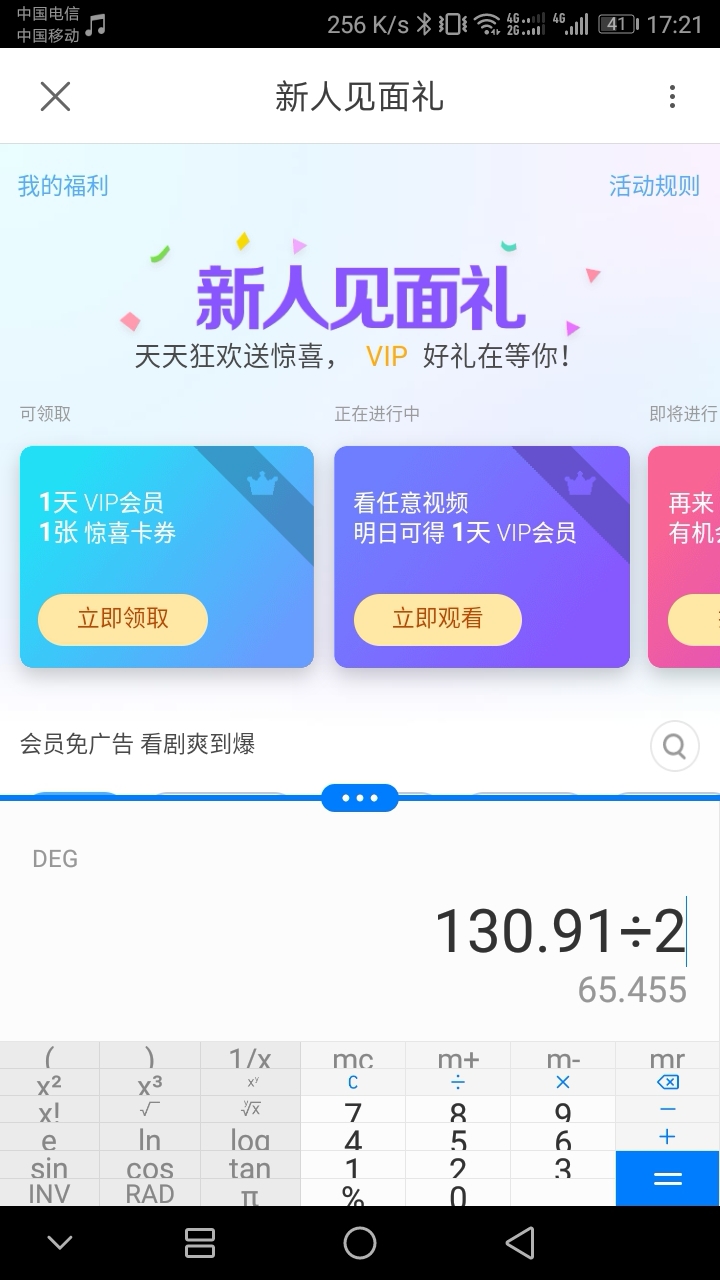The width and height of the screenshot is (720, 1280).
Task: View the 活动规则 page
Action: 653,186
